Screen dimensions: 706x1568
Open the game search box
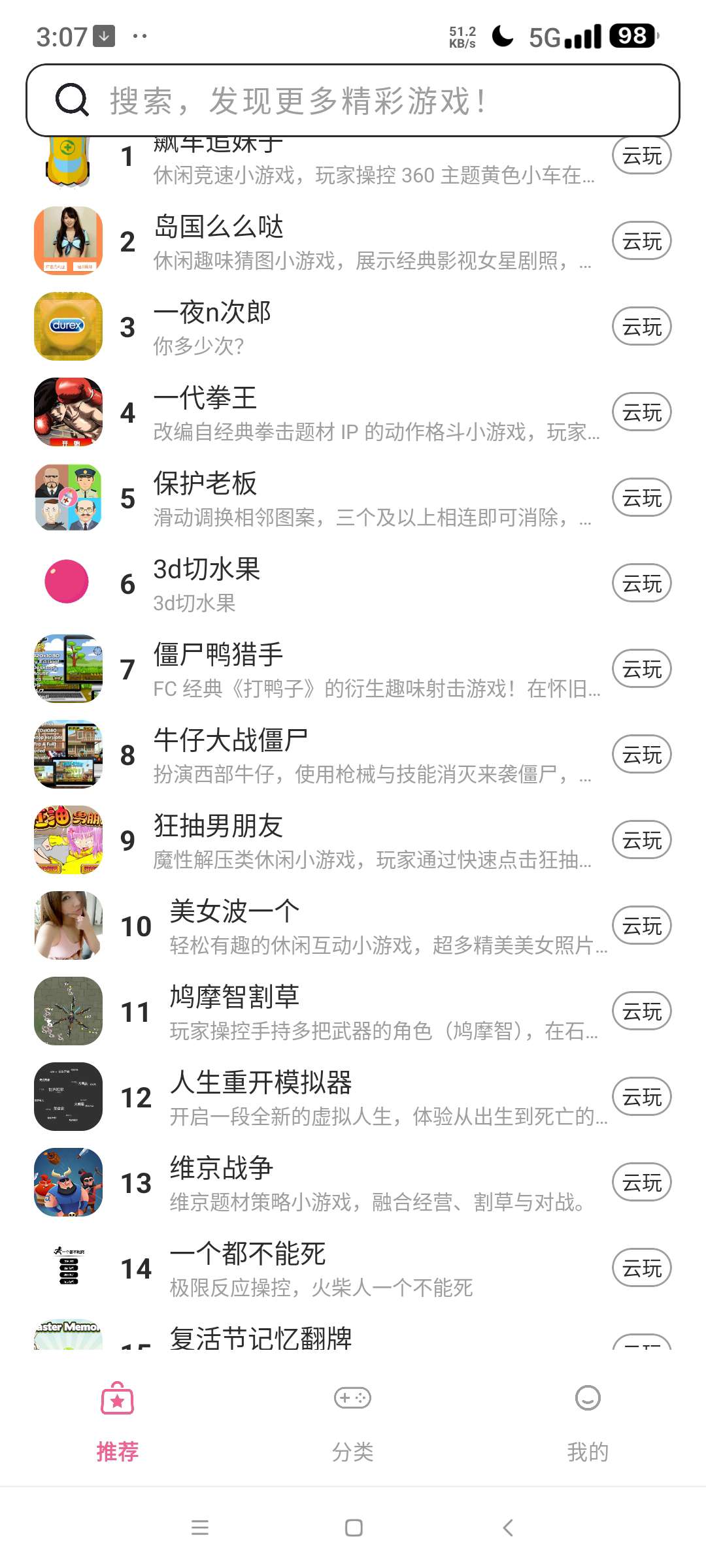(353, 101)
